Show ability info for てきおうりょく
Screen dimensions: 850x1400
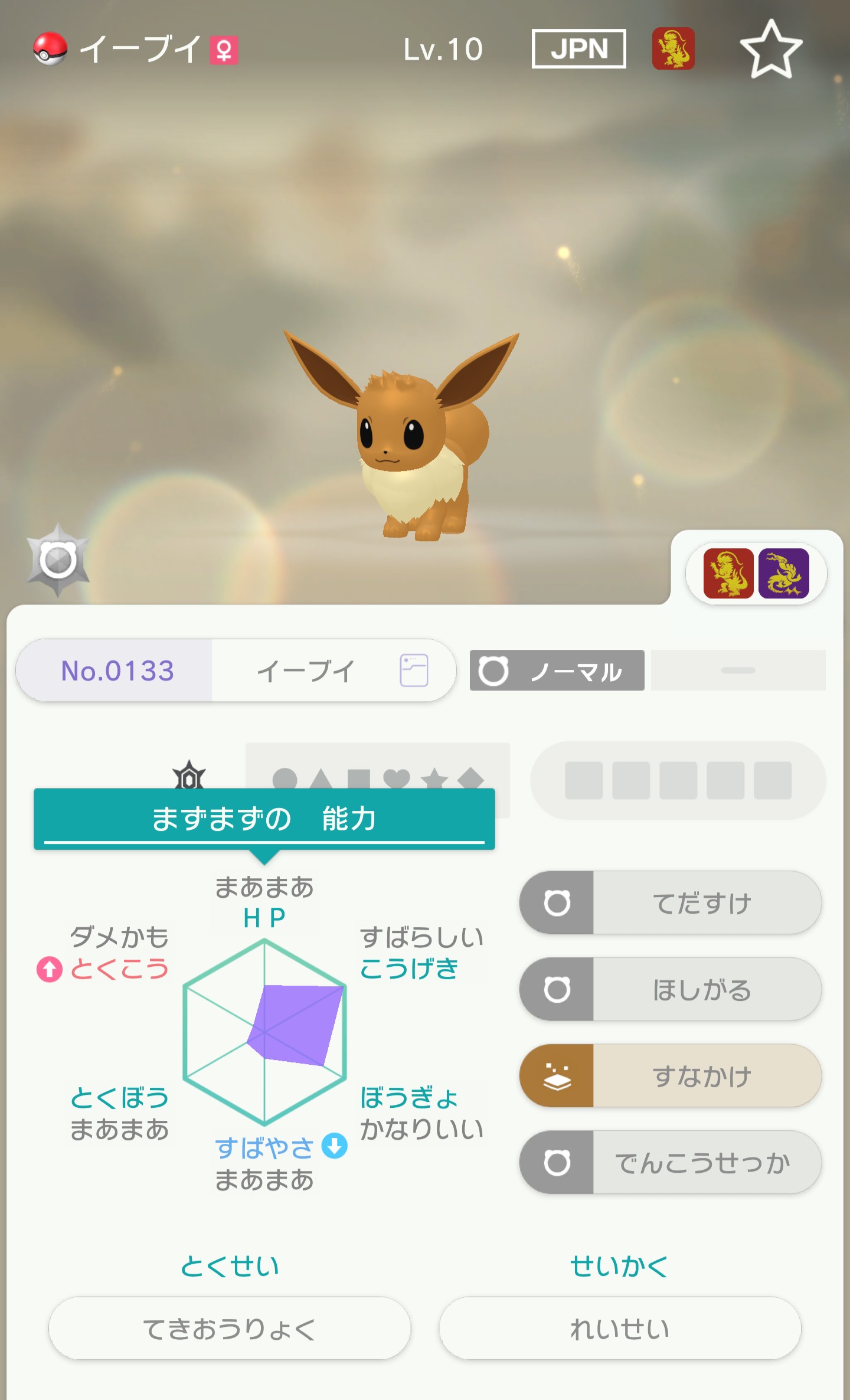230,1329
